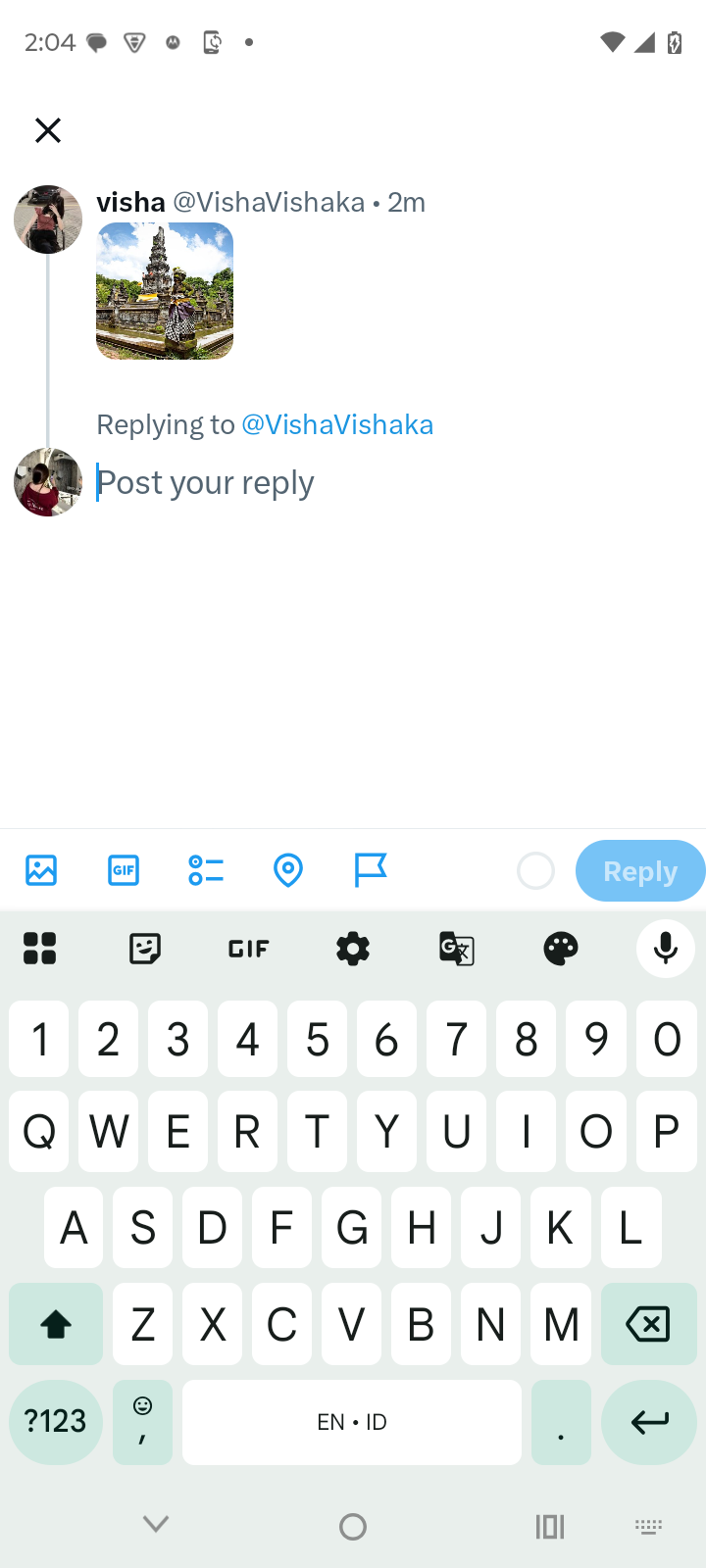Open the keyboard's GIF search

pos(249,949)
